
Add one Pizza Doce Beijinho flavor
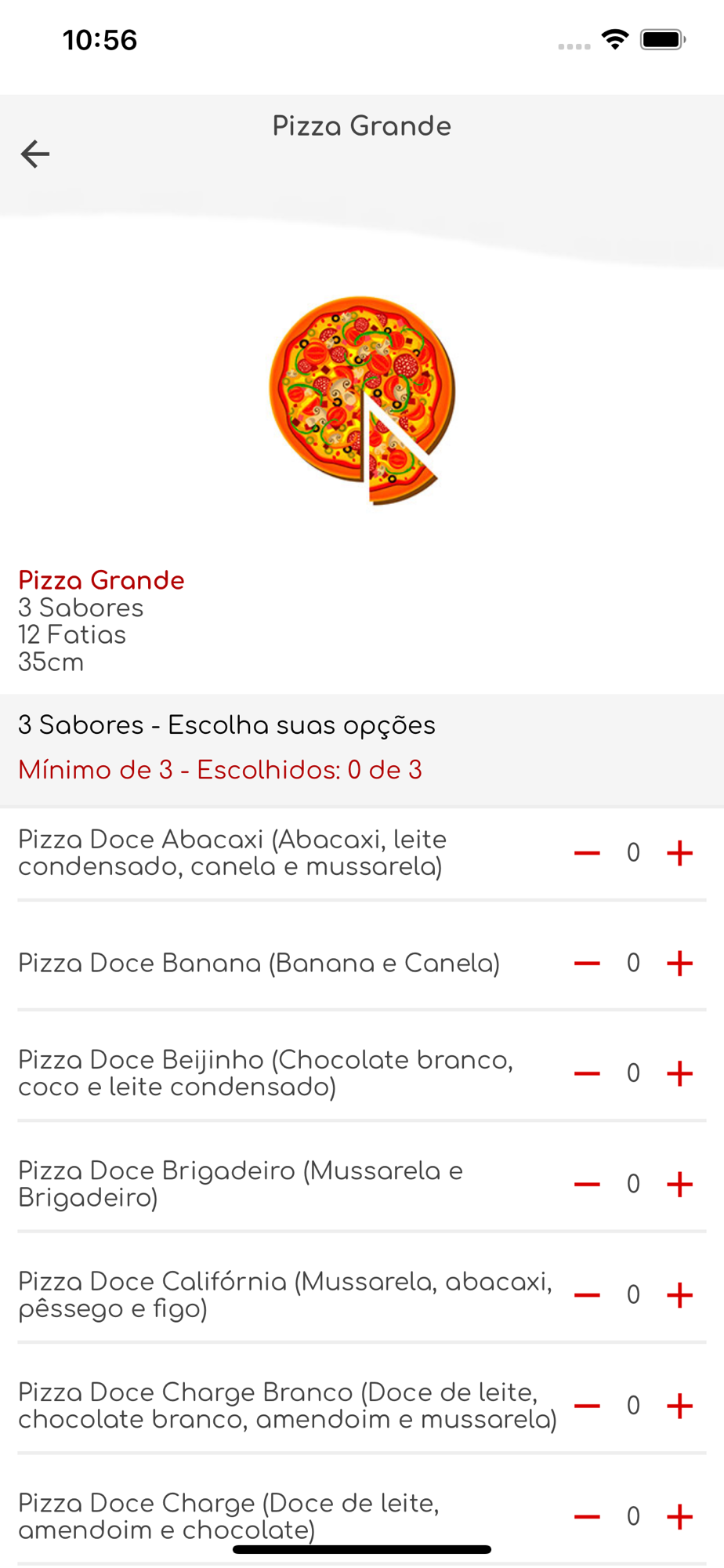[679, 1073]
